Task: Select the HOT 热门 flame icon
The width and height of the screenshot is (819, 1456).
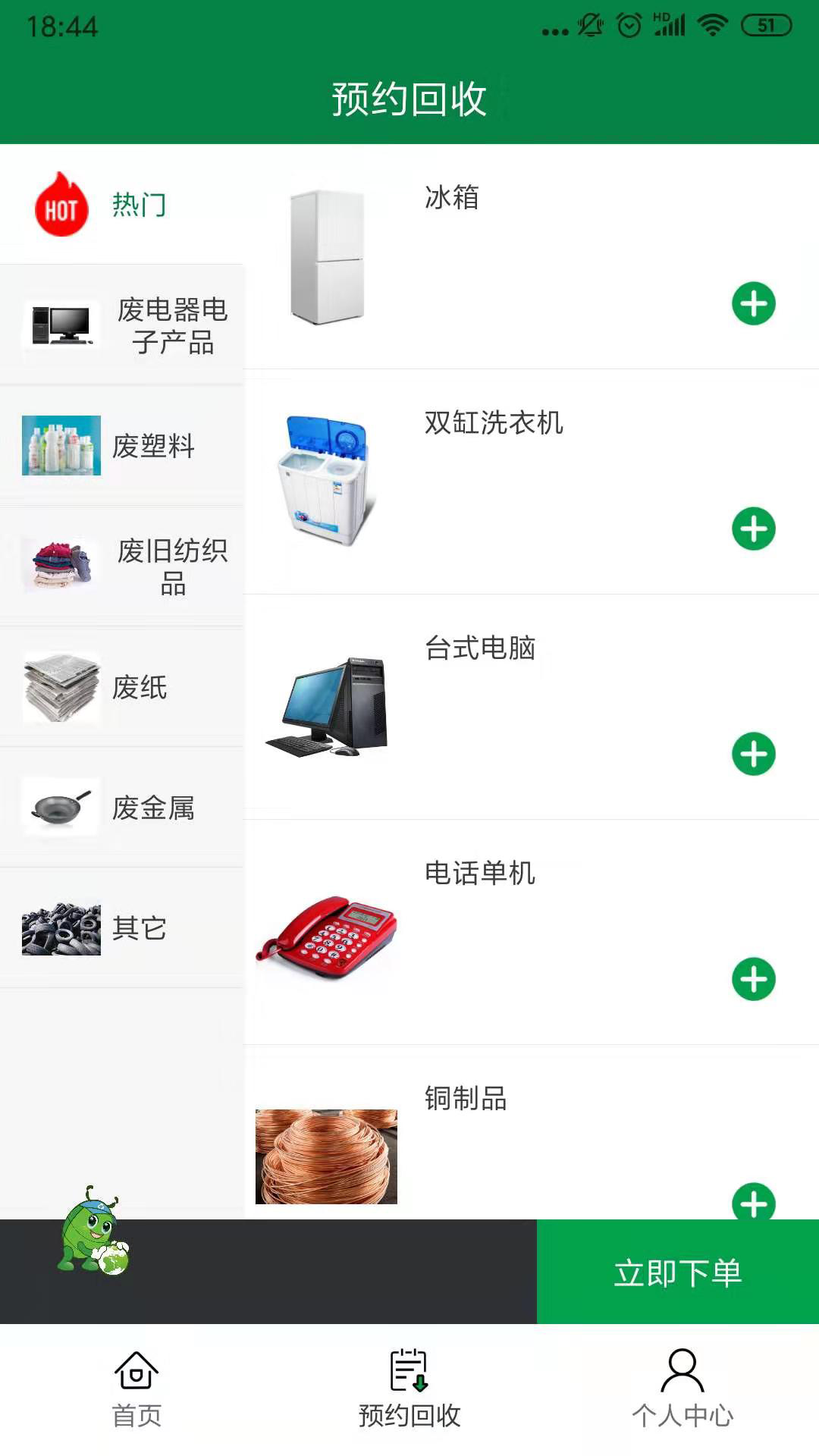Action: pos(61,206)
